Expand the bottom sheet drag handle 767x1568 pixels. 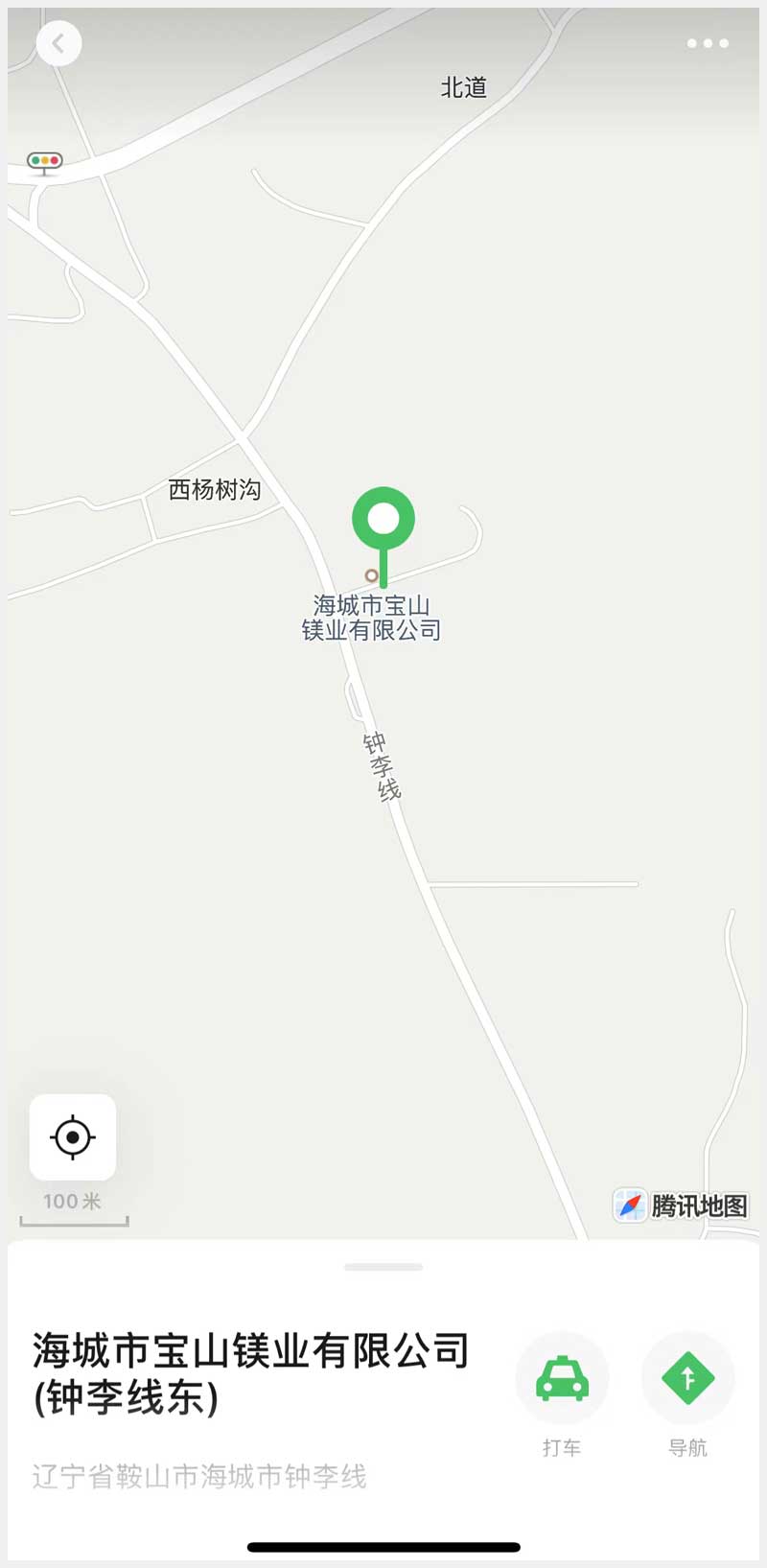pyautogui.click(x=383, y=1267)
